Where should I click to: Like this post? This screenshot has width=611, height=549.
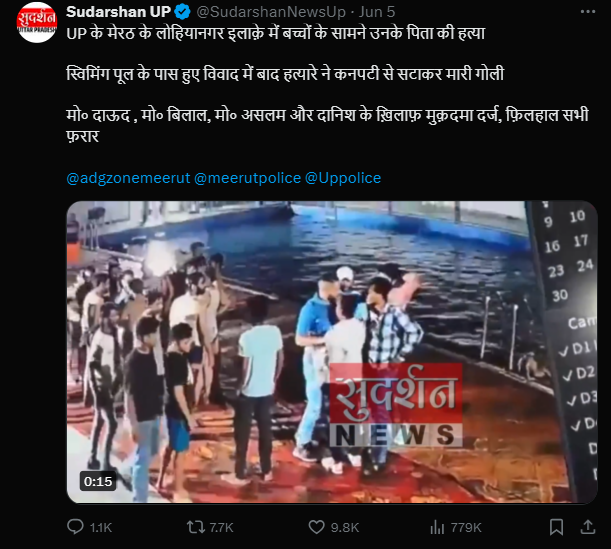point(317,527)
